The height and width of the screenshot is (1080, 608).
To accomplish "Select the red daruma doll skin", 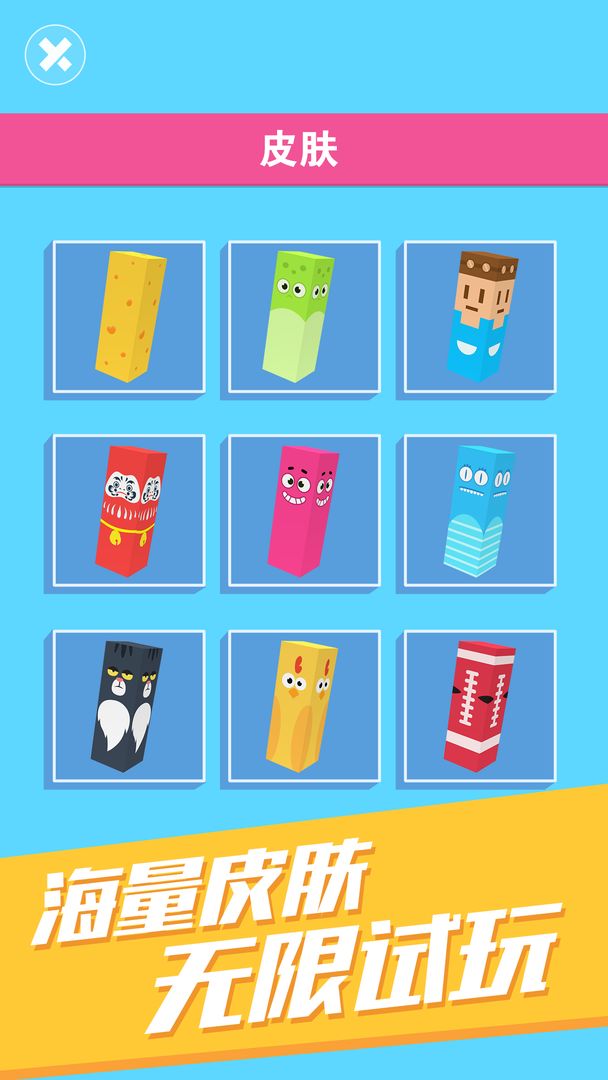I will [x=129, y=511].
